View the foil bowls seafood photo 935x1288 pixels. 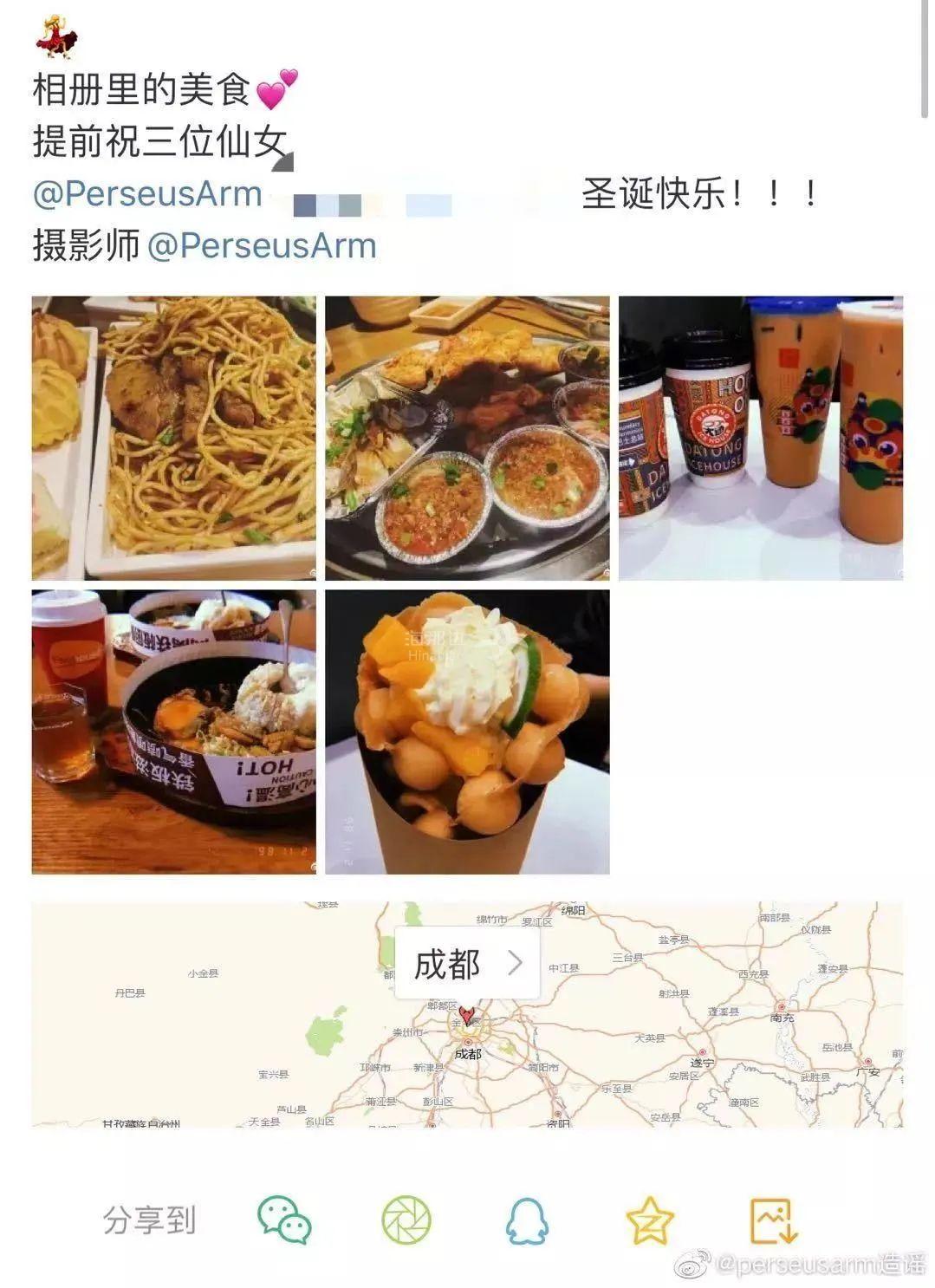tap(467, 438)
